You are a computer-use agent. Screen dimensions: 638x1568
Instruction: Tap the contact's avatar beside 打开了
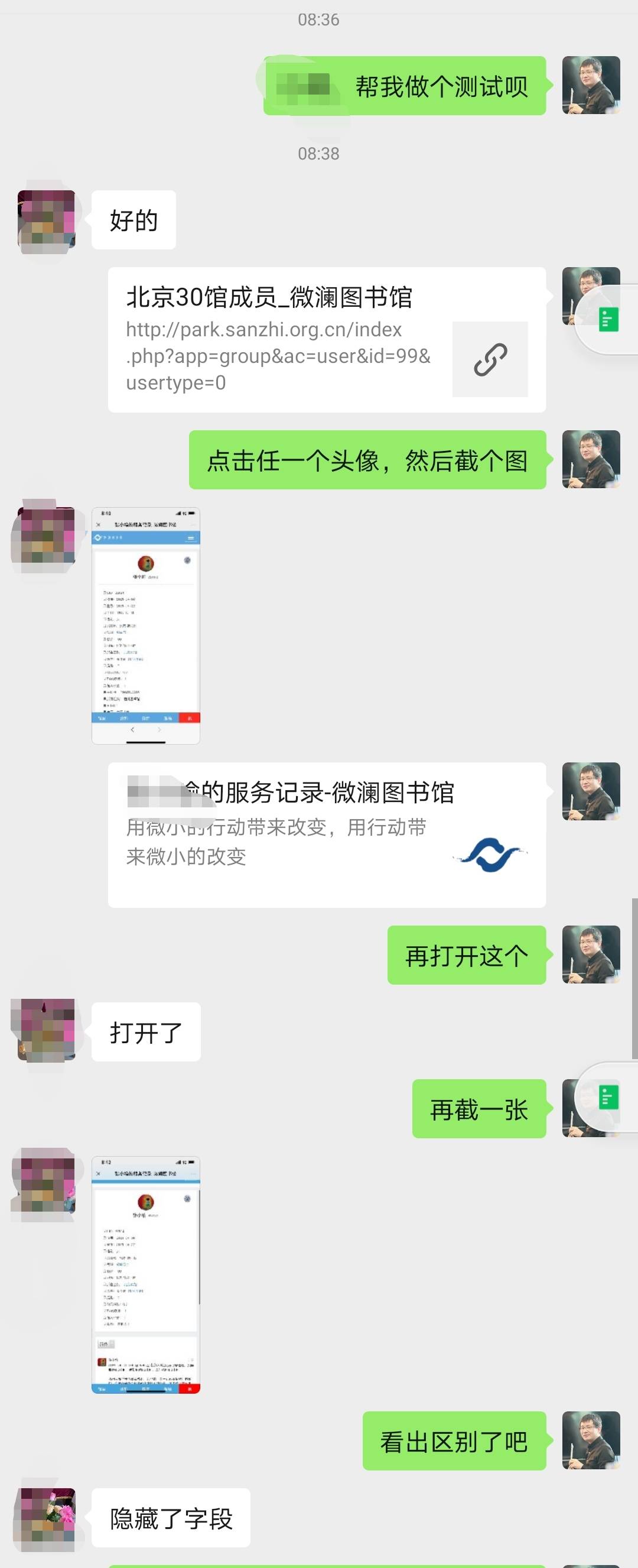pos(47,1031)
